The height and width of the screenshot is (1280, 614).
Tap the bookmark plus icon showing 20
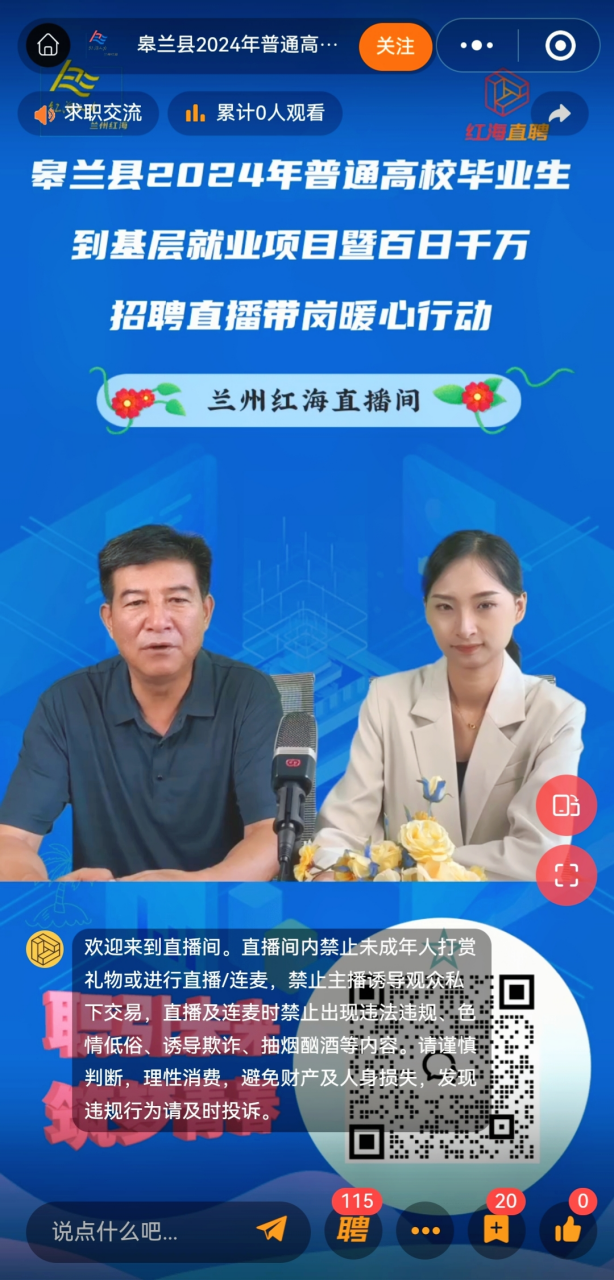coord(496,1230)
